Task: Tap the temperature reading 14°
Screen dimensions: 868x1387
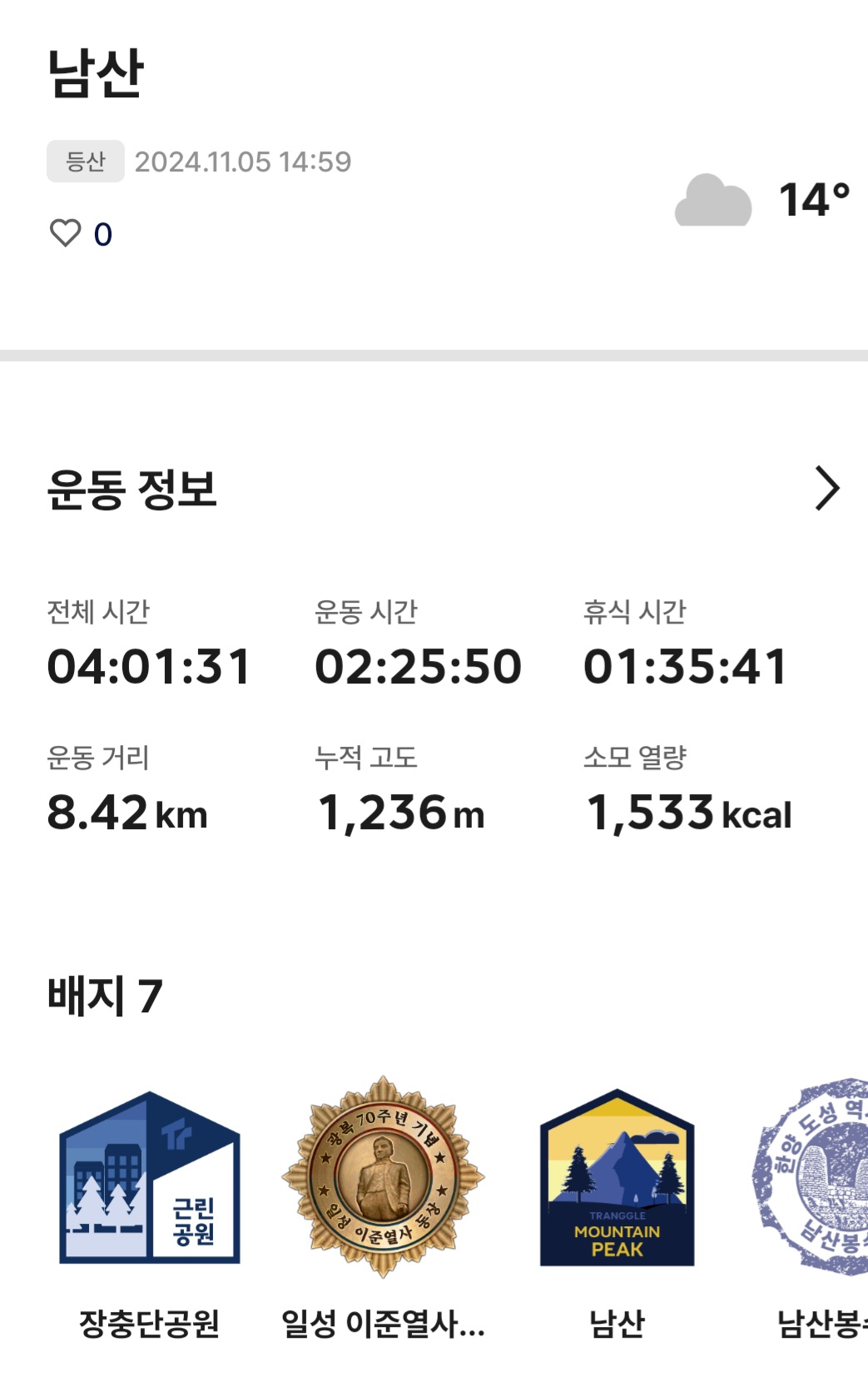Action: pos(814,200)
